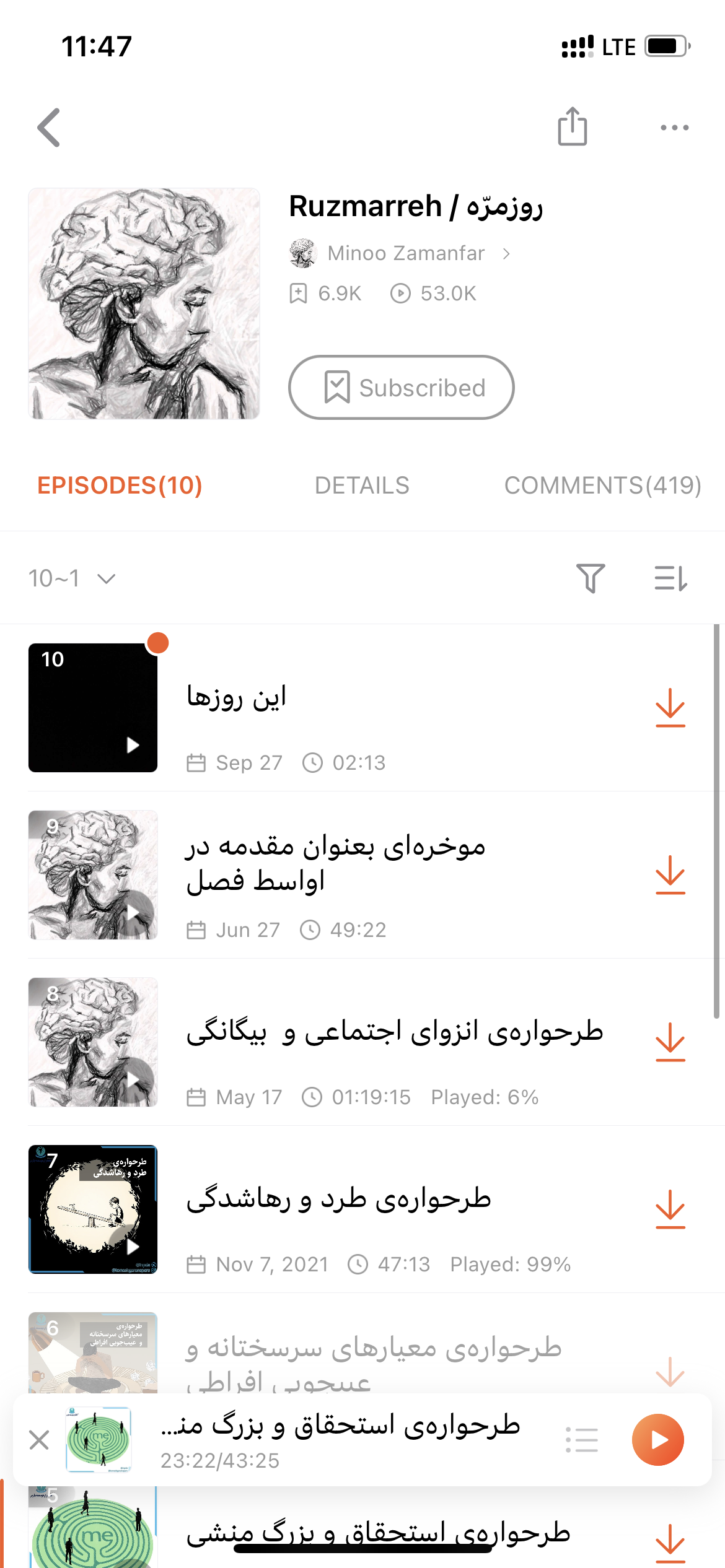Screen dimensions: 725x1568
Task: Download episode 8 dated May 17
Action: coord(670,1042)
